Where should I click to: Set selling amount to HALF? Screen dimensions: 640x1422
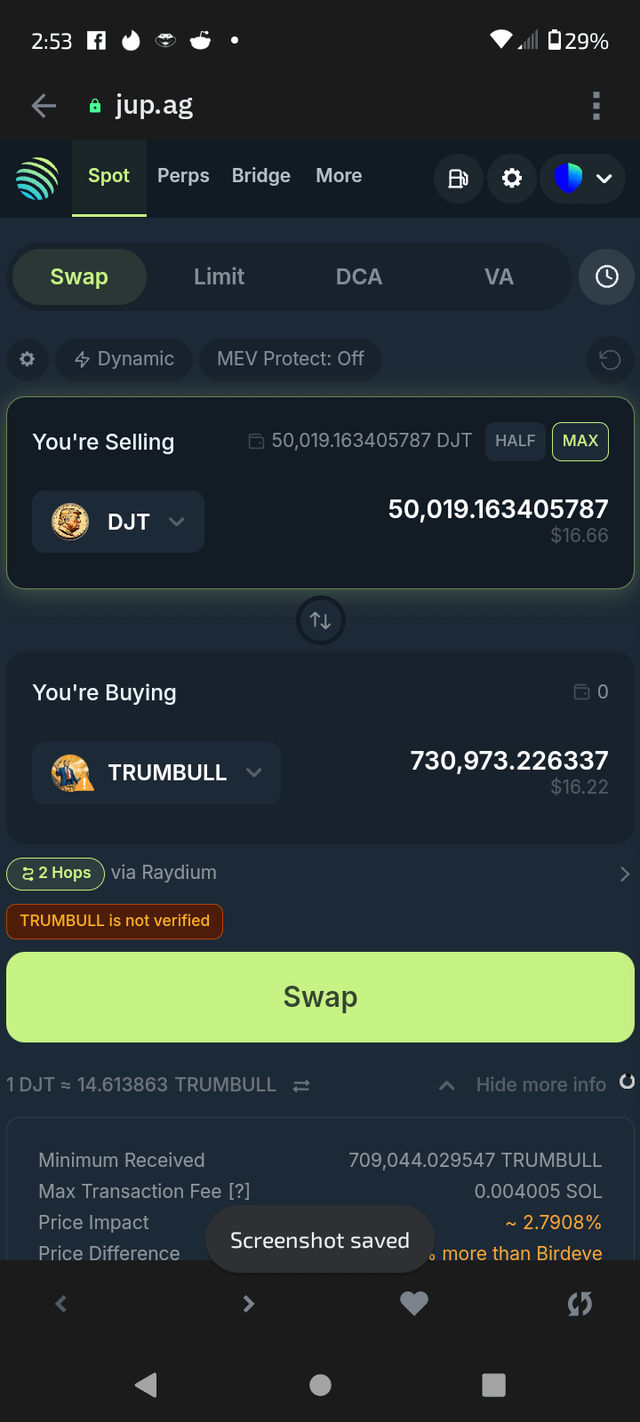[515, 441]
